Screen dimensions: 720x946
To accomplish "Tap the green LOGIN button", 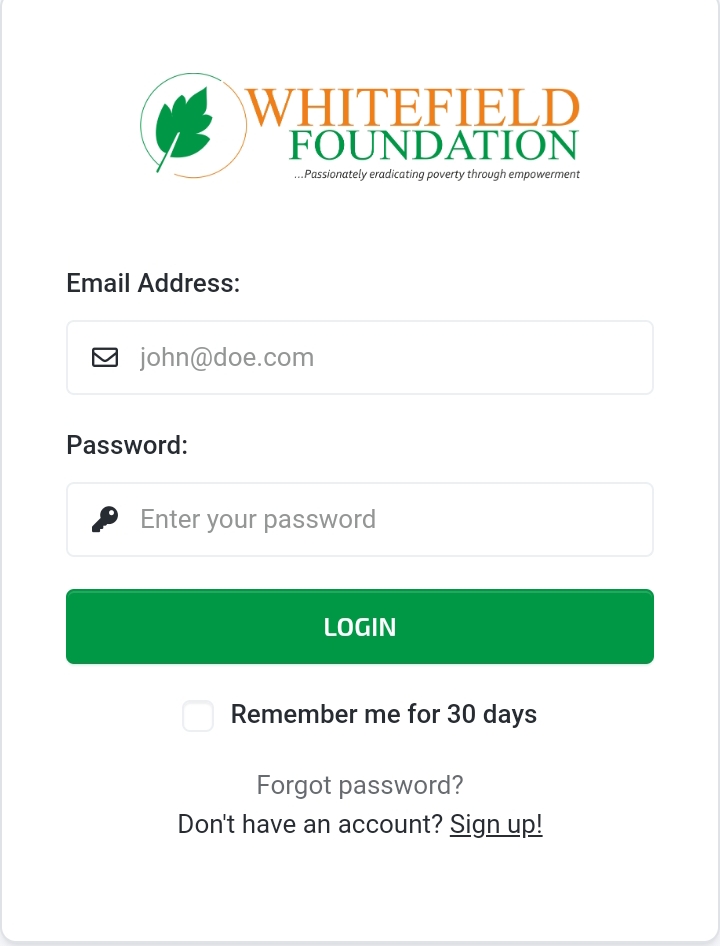I will click(360, 627).
